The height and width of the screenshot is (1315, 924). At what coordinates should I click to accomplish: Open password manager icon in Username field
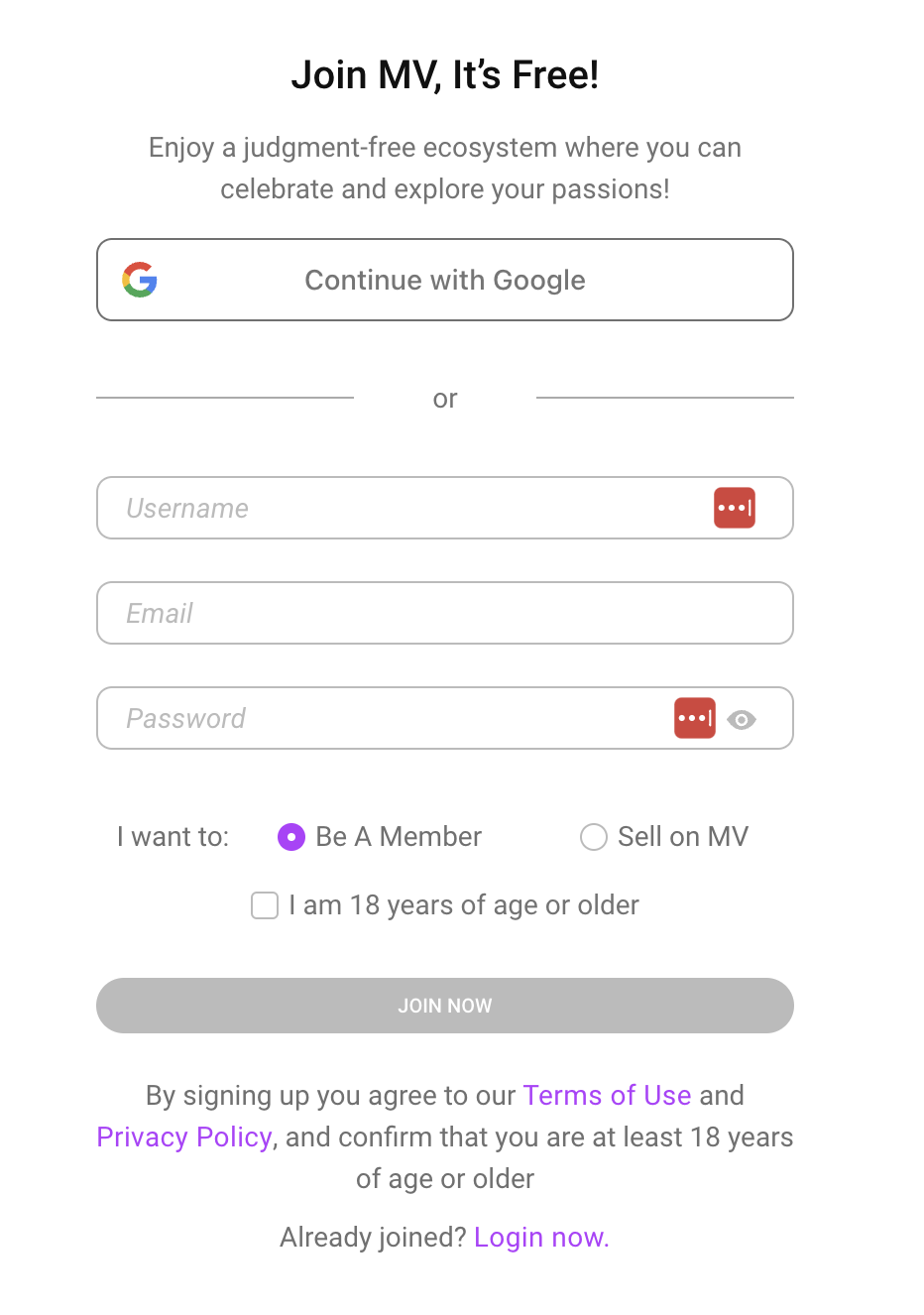click(735, 508)
